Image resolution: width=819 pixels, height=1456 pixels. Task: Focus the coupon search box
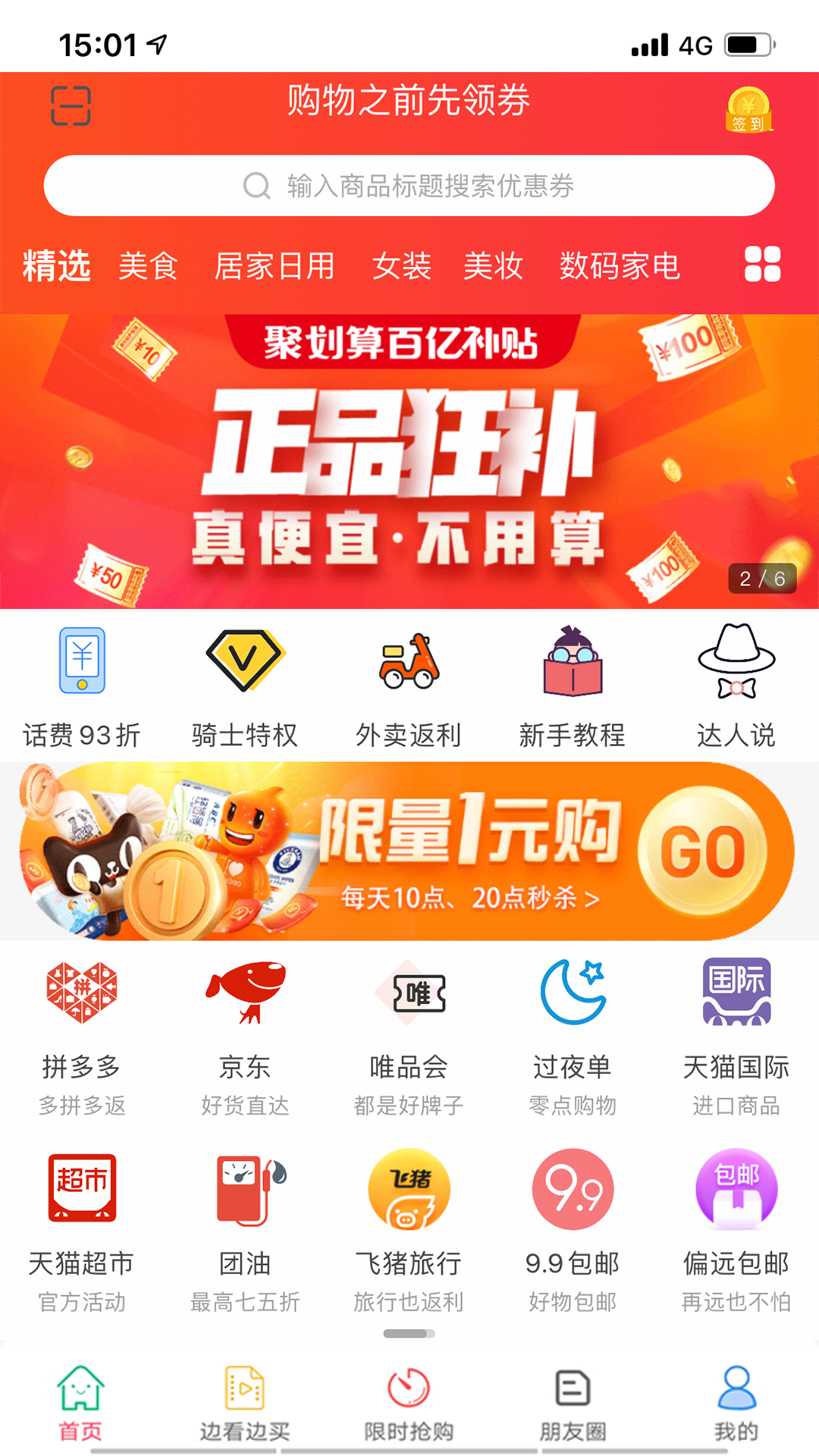[x=409, y=186]
